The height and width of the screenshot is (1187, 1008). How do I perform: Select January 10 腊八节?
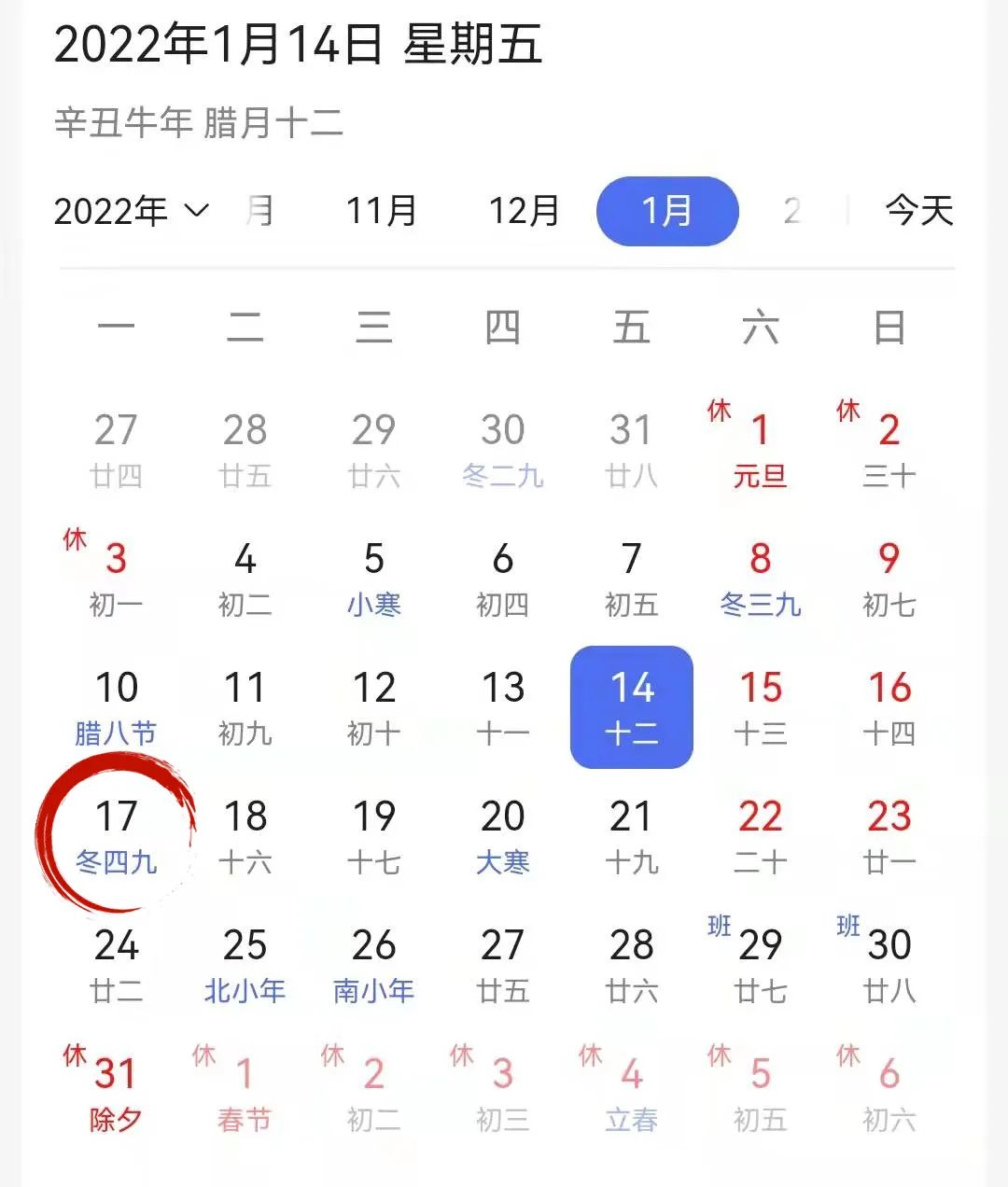(x=116, y=707)
